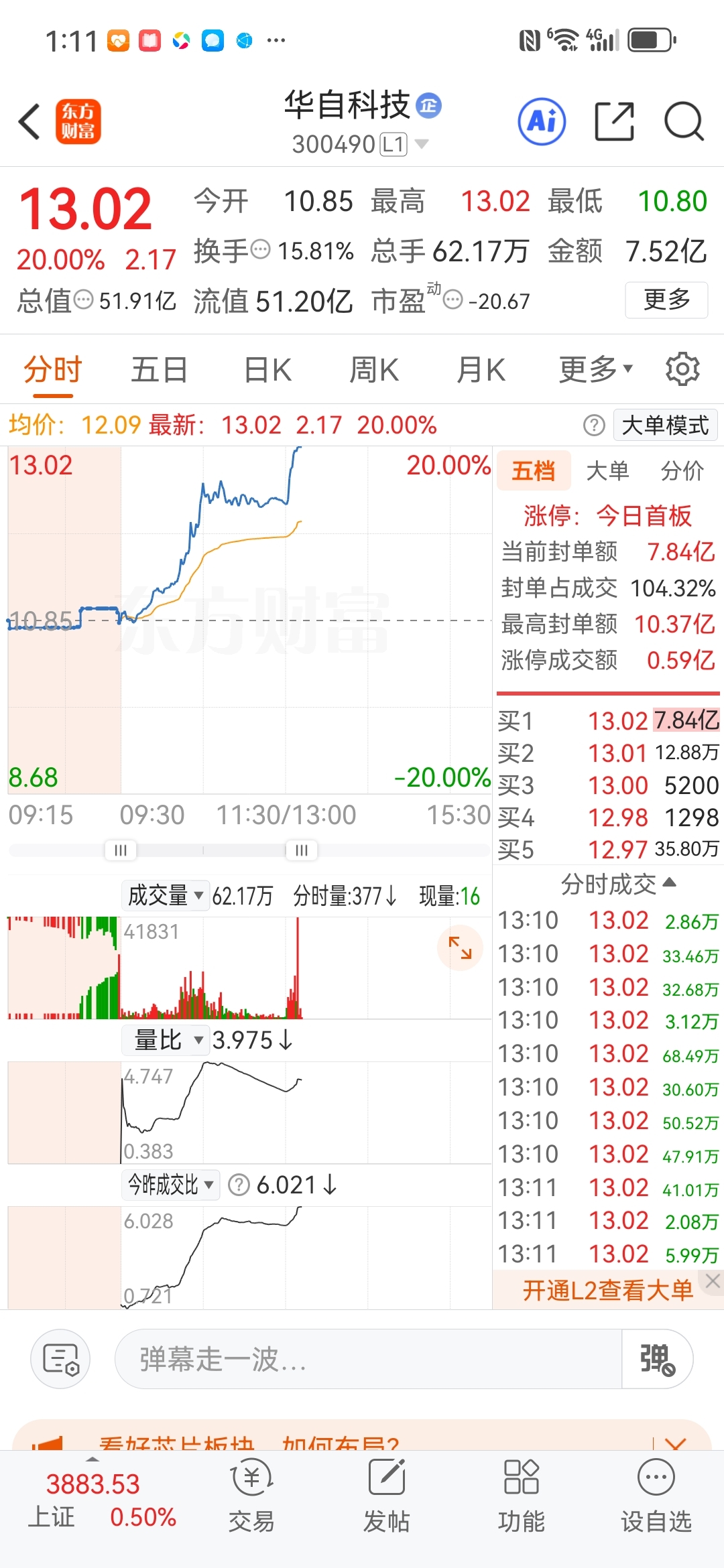Select the 周K chart tab
This screenshot has width=724, height=1568.
(374, 370)
